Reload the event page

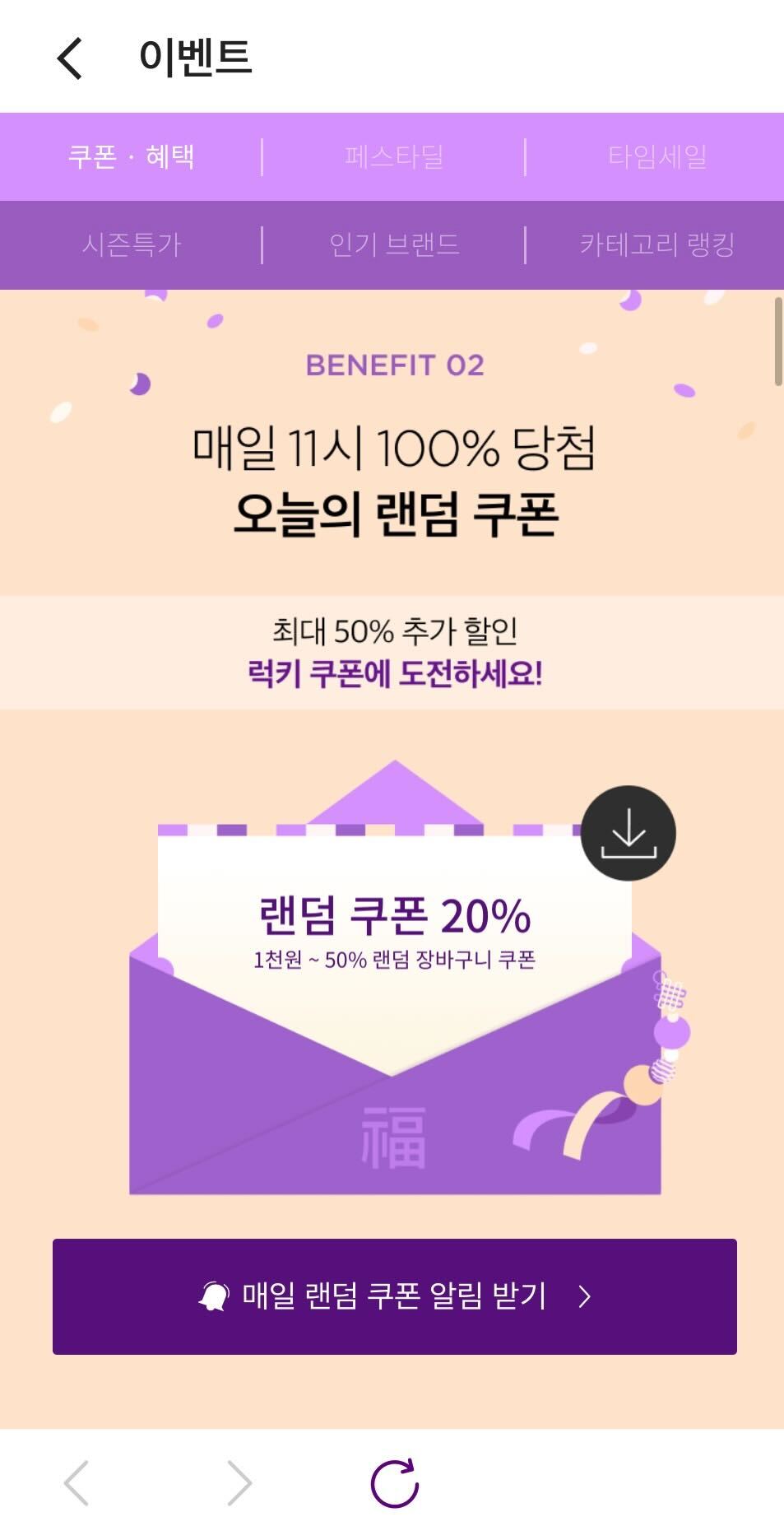point(394,1483)
